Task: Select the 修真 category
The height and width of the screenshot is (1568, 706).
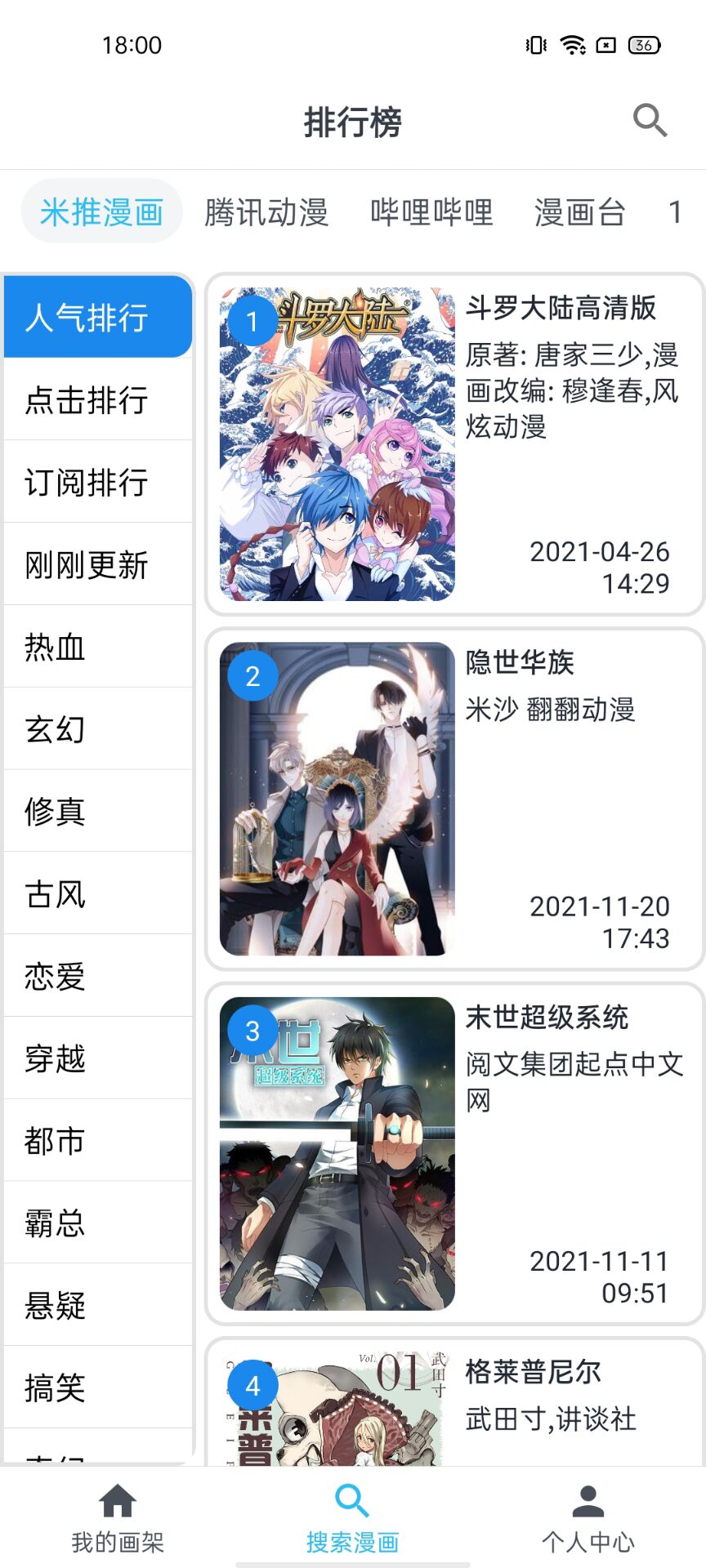Action: [98, 812]
